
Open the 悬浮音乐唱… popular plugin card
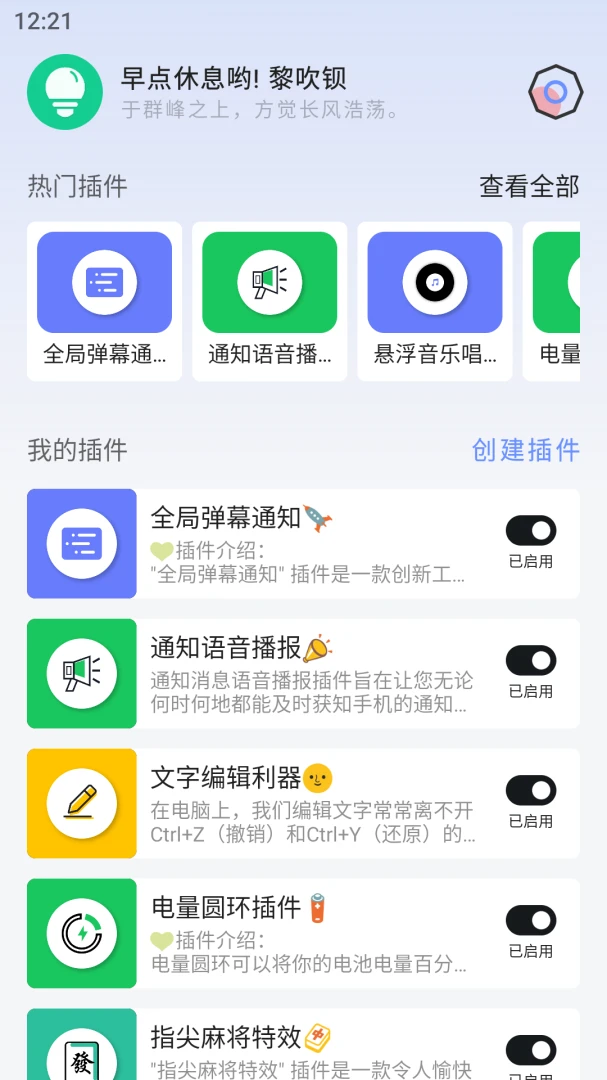pos(435,301)
